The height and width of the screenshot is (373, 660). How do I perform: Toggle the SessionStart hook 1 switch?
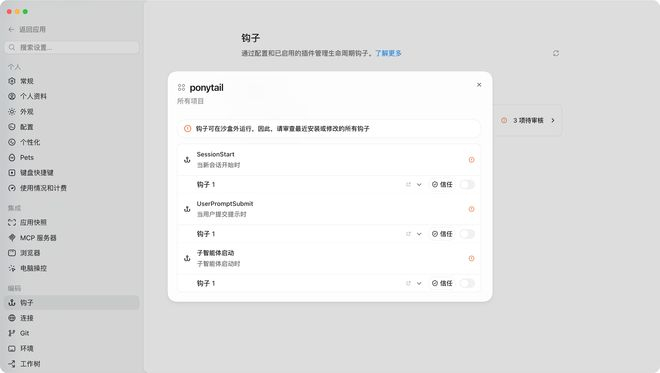pyautogui.click(x=467, y=184)
